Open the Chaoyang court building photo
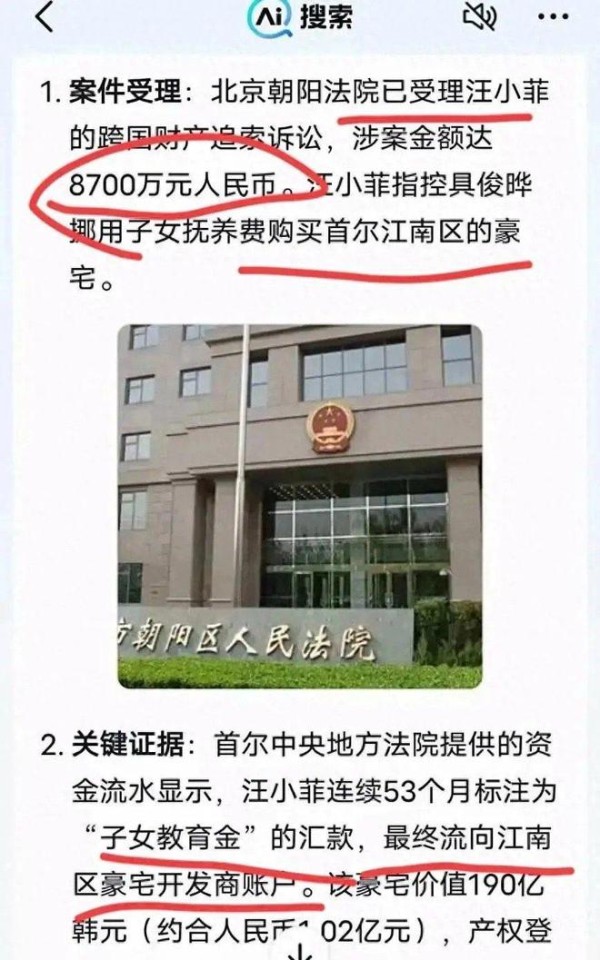Viewport: 600px width, 960px height. (x=299, y=505)
